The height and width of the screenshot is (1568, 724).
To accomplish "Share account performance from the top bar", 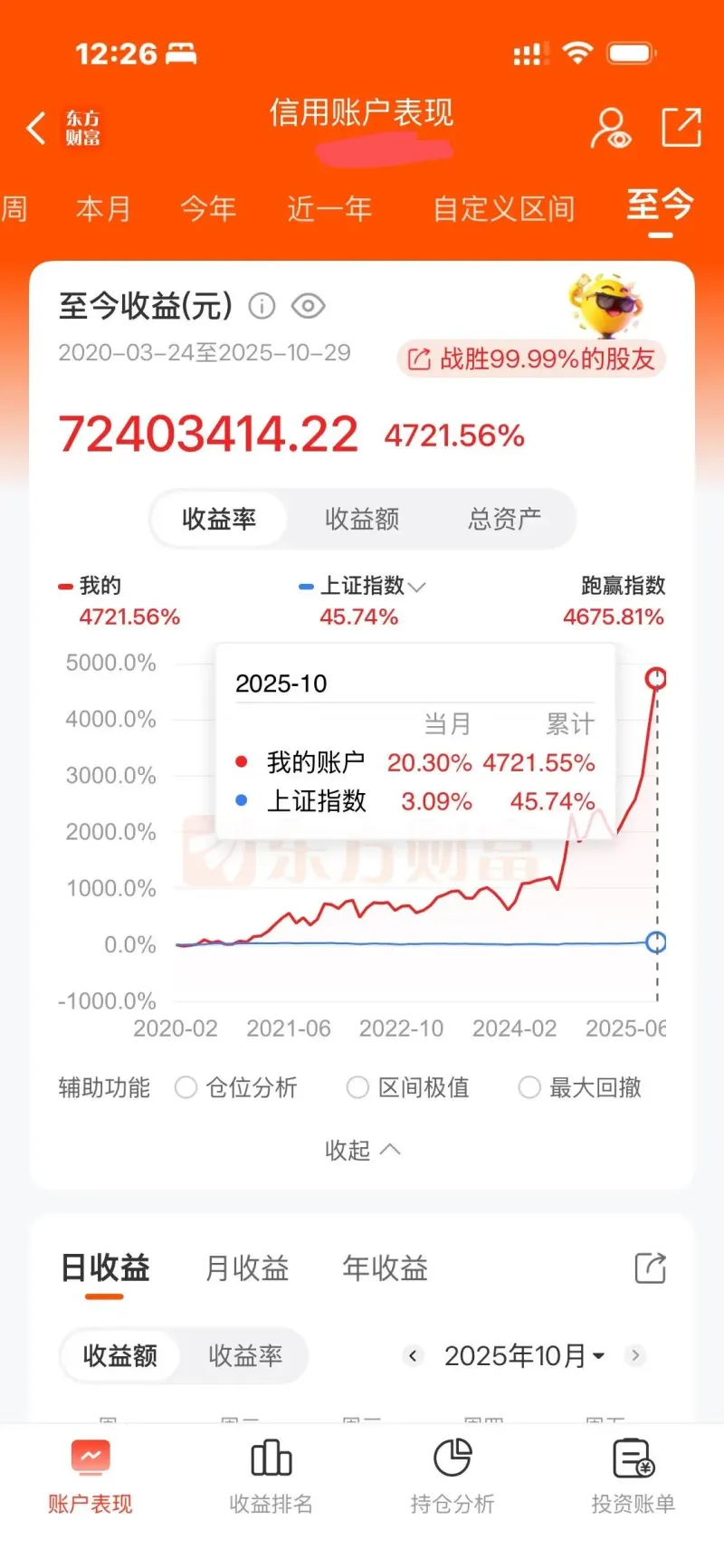I will [x=681, y=127].
